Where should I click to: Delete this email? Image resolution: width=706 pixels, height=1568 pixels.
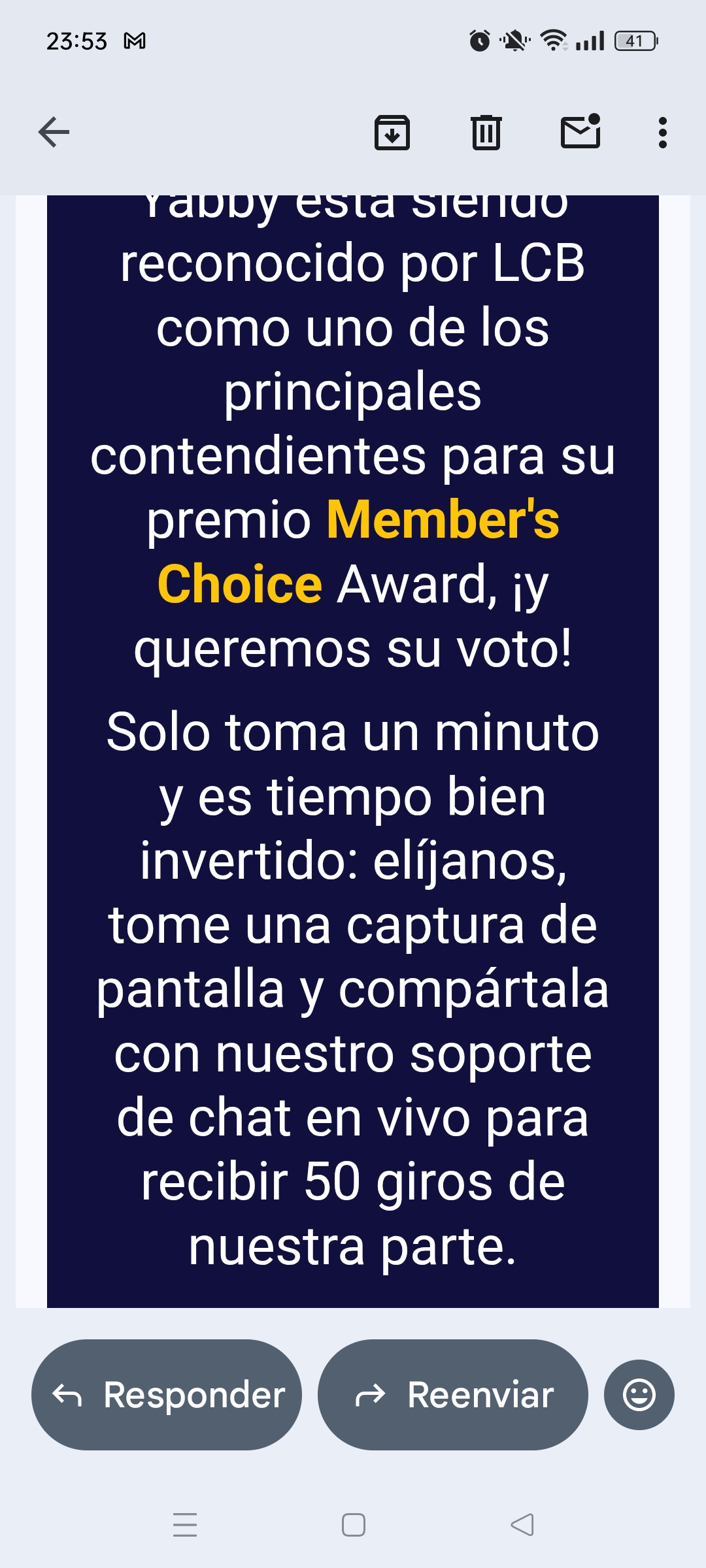[486, 133]
